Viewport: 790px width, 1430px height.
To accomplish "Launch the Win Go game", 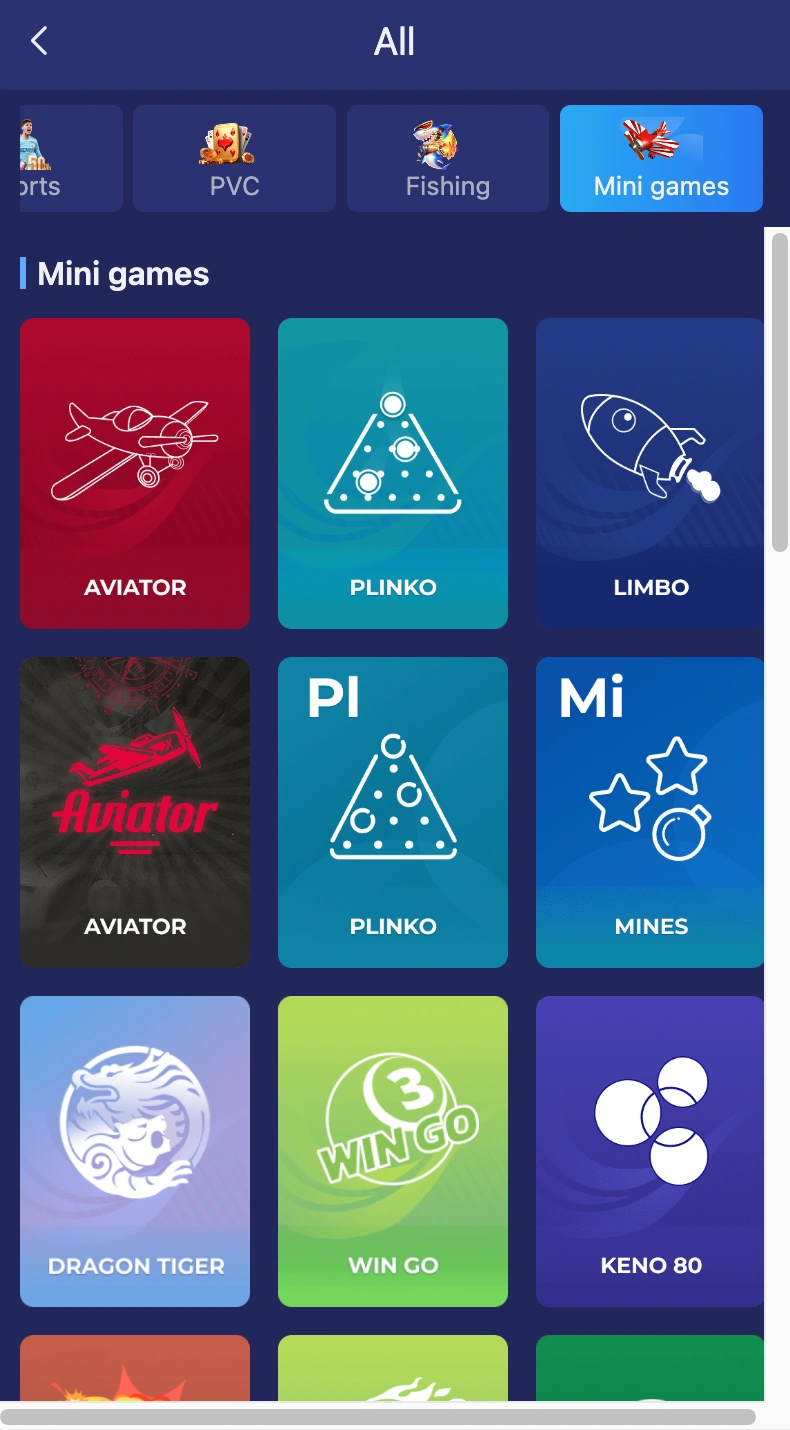I will click(x=393, y=1151).
